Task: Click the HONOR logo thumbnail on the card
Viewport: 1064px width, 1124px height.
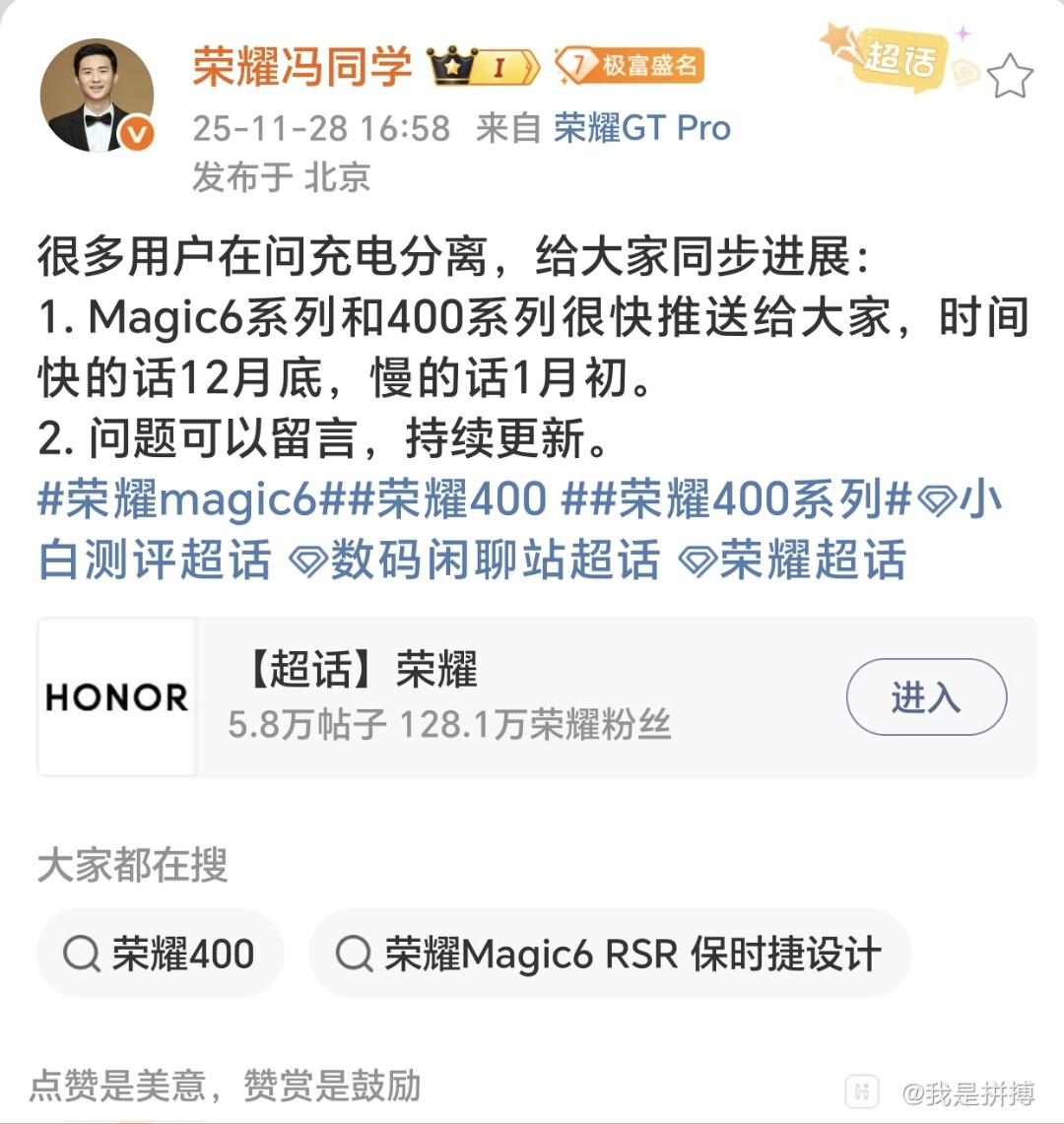Action: (115, 696)
